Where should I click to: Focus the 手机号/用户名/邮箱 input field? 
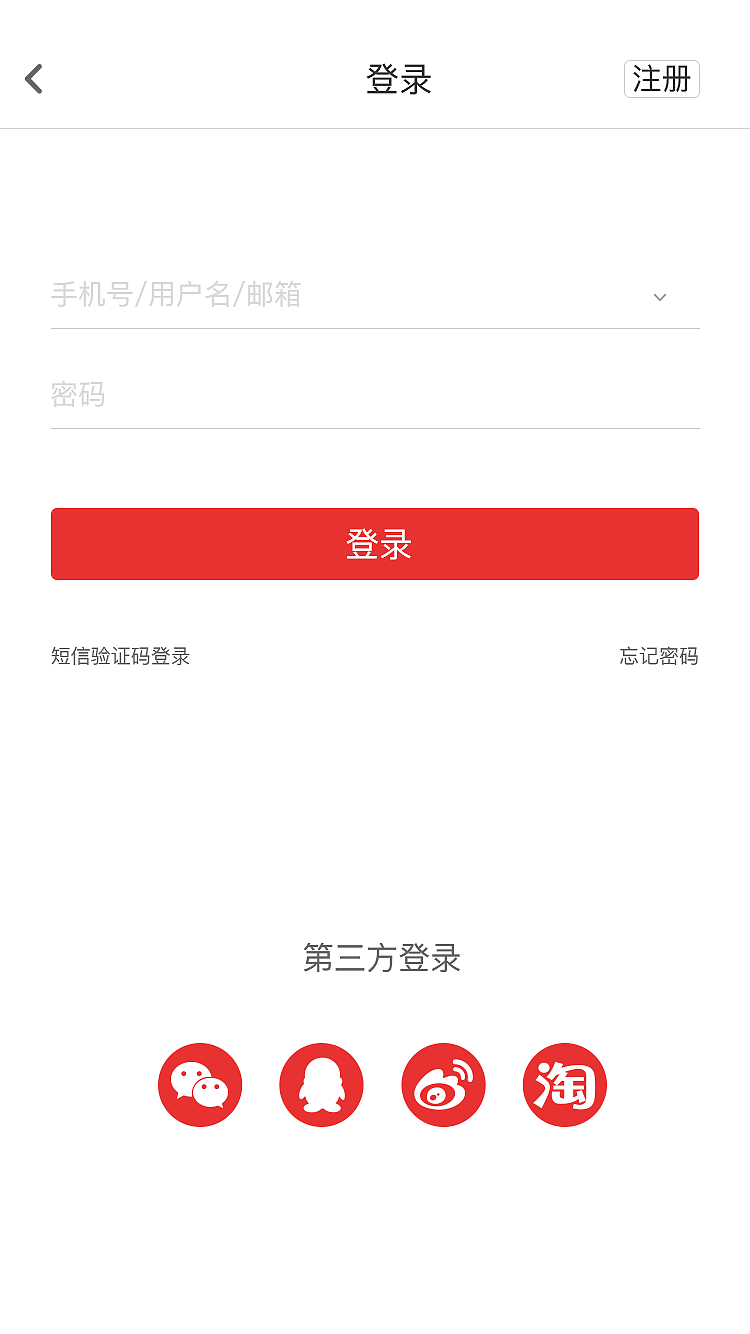300,297
